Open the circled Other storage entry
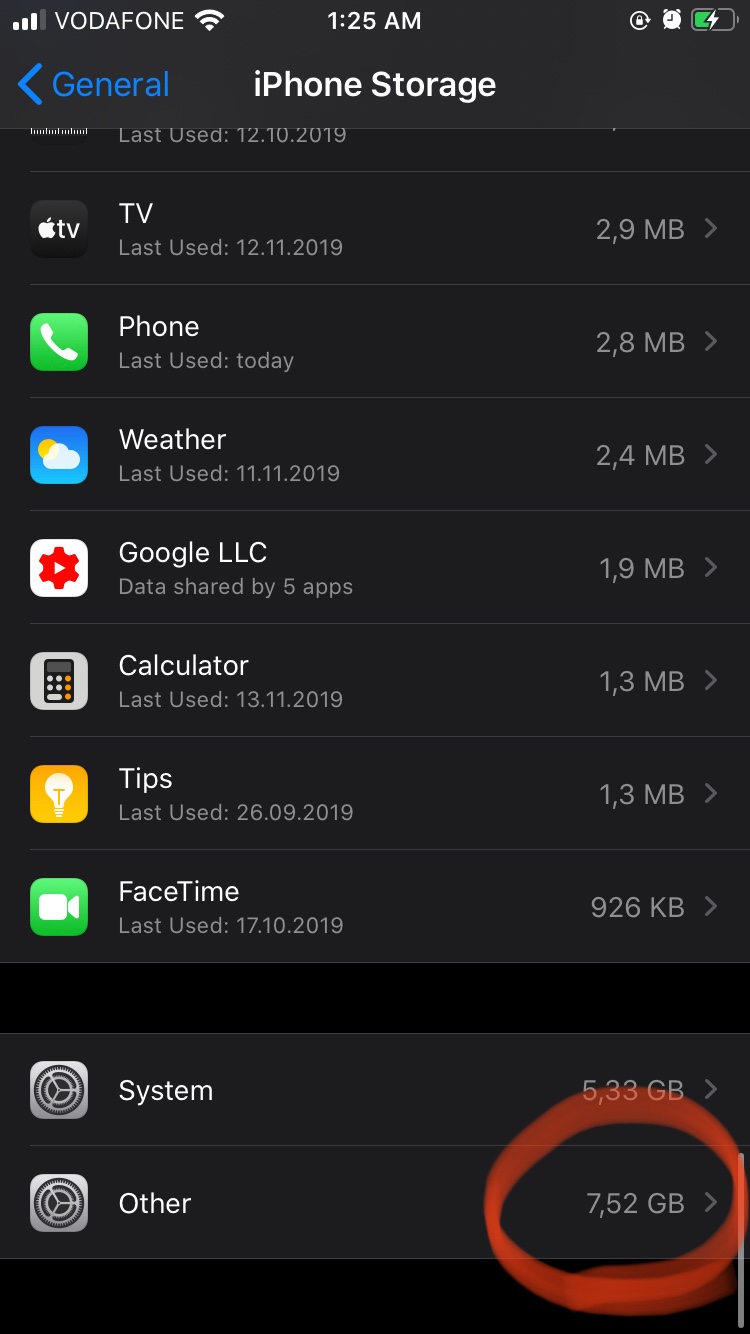Viewport: 750px width, 1334px height. [x=375, y=1203]
